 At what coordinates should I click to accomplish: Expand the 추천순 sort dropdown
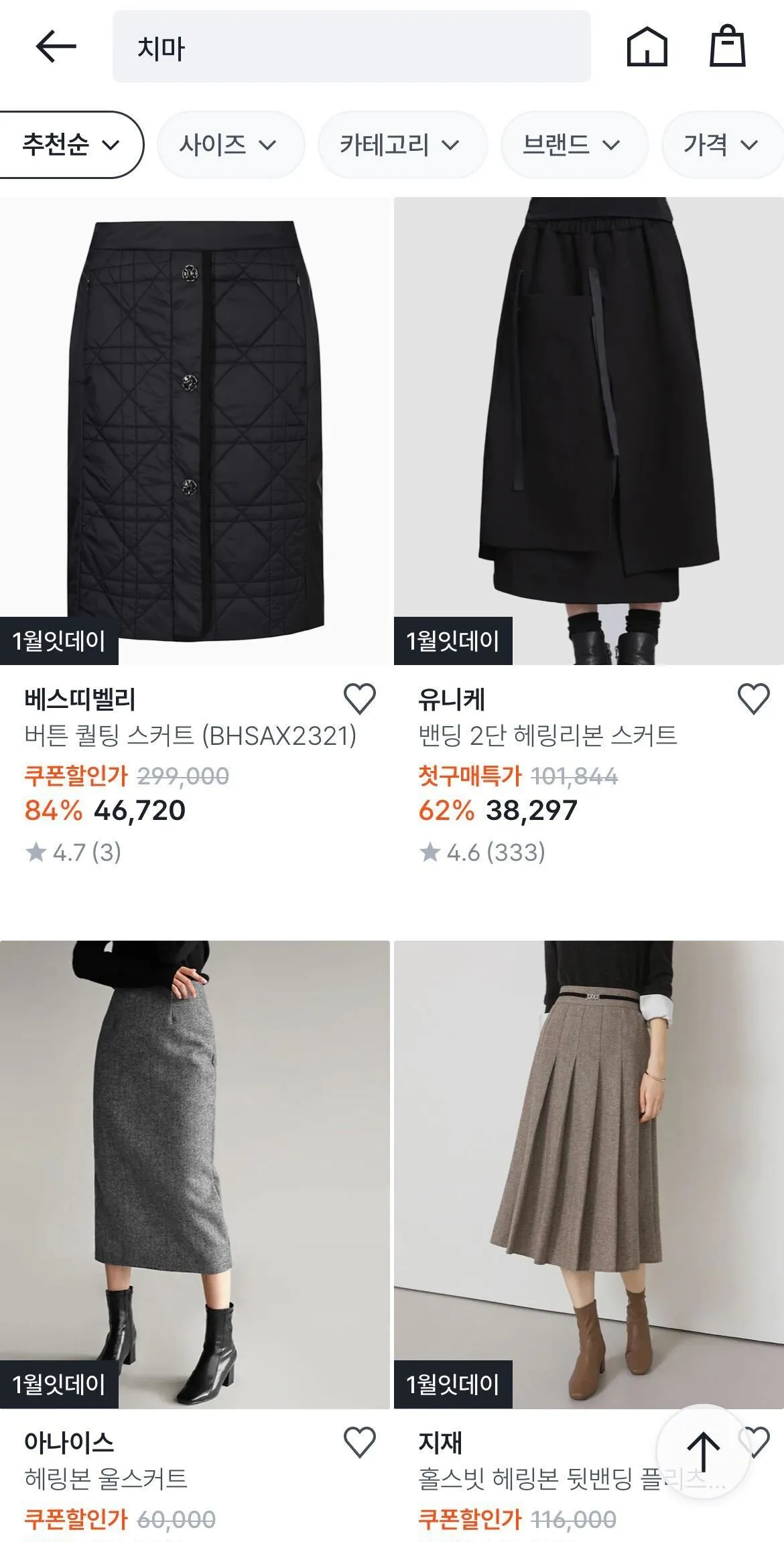pyautogui.click(x=70, y=145)
